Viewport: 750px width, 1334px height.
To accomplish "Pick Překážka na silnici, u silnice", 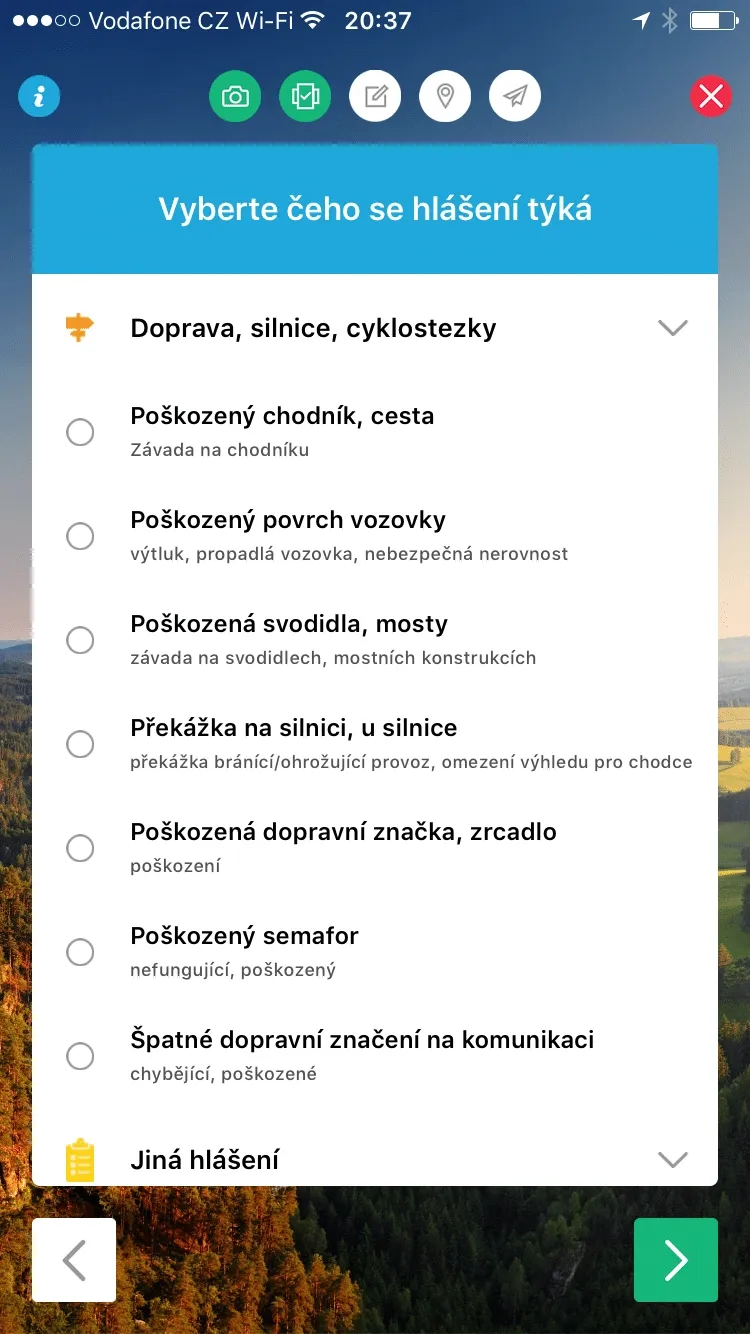I will pos(80,744).
